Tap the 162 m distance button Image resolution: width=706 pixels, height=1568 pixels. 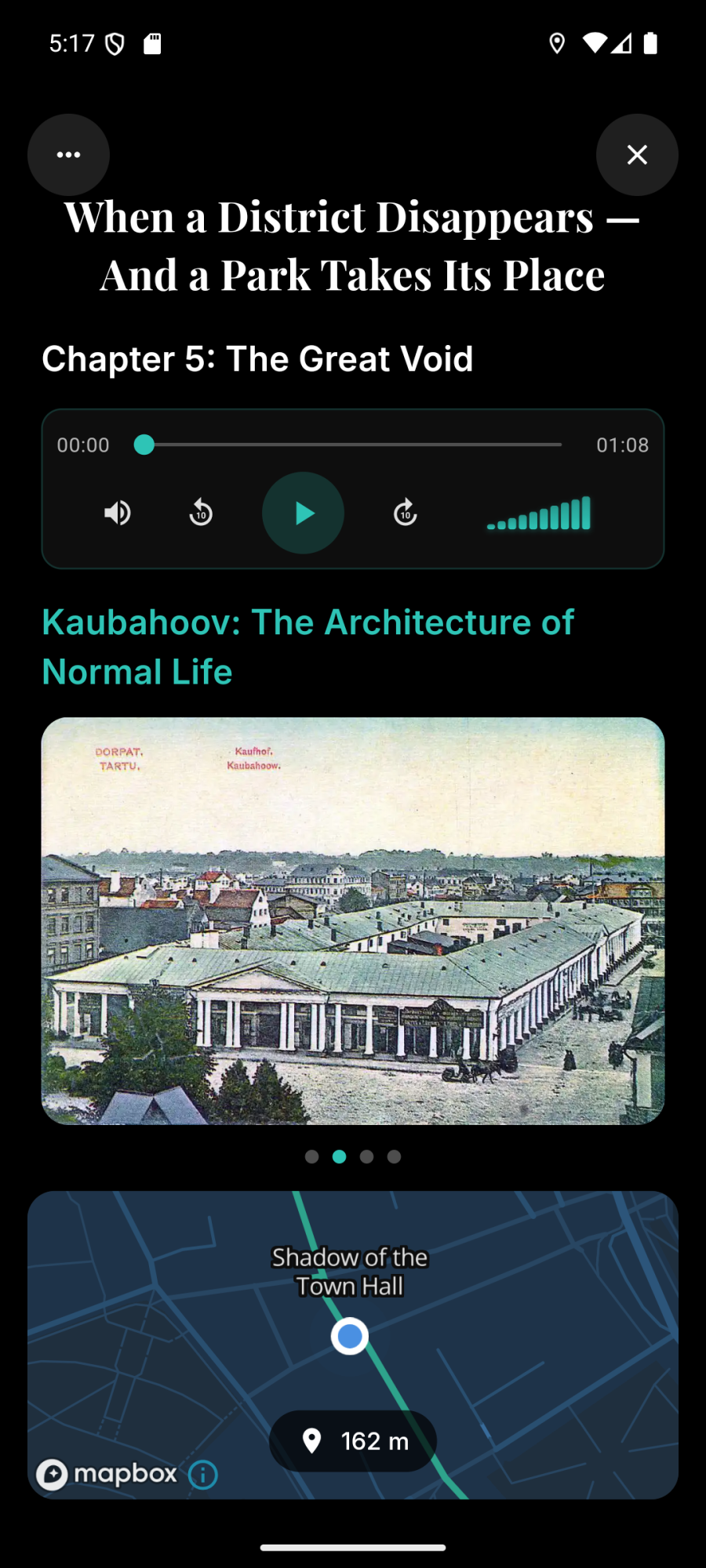[353, 1441]
